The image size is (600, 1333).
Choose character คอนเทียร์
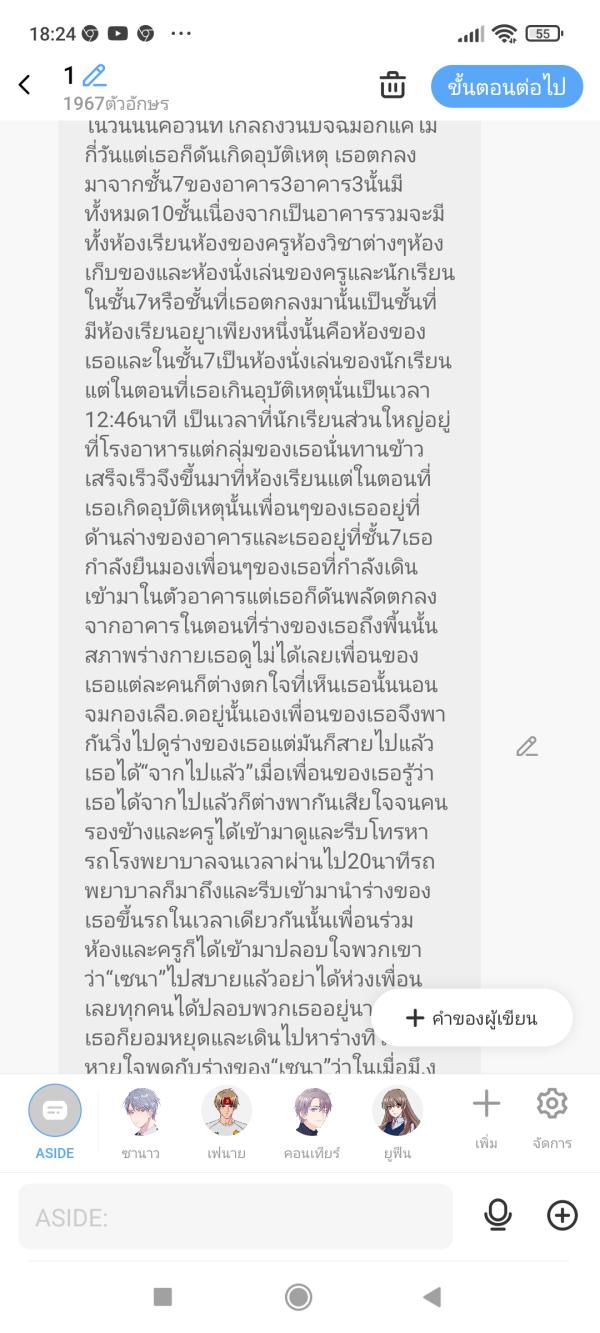(313, 1121)
